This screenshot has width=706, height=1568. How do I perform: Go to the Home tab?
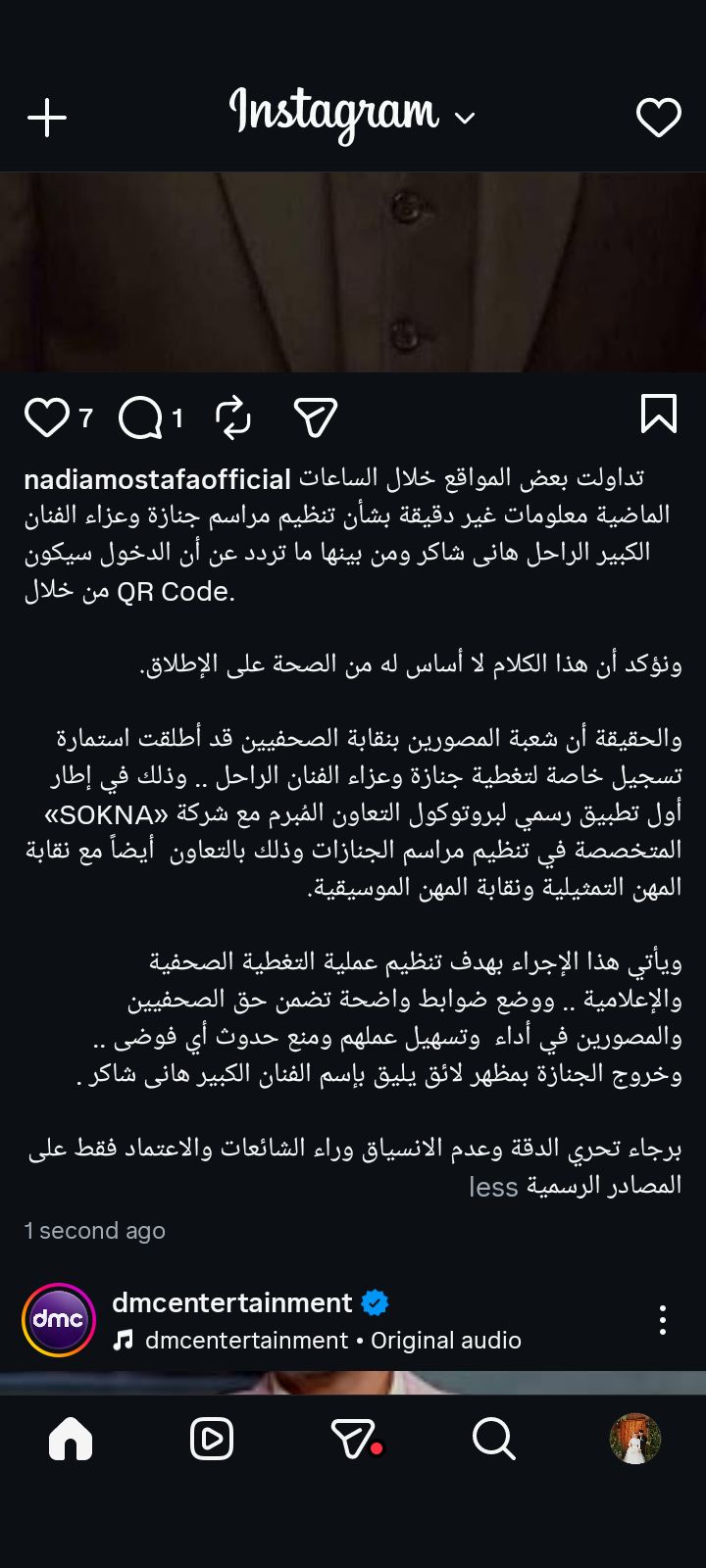click(71, 1439)
